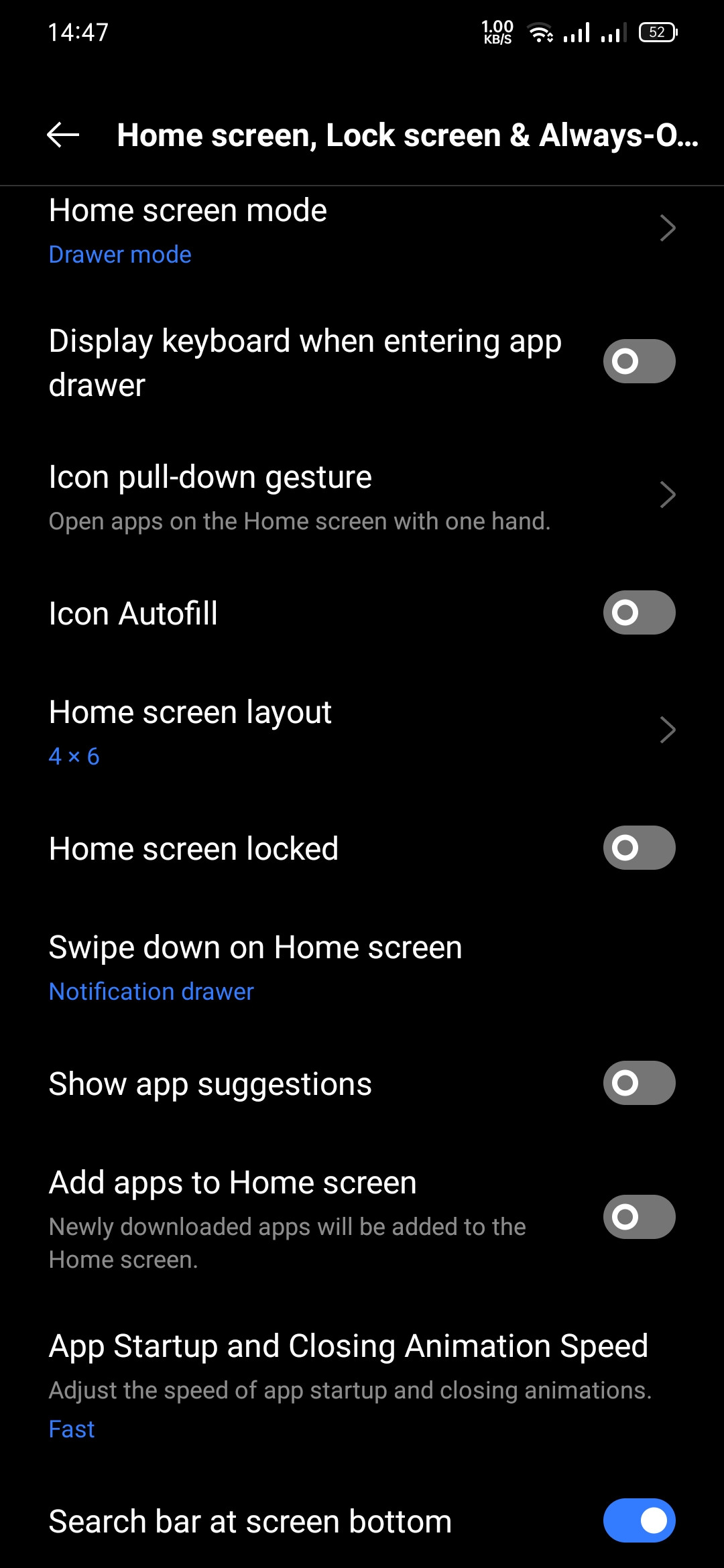Expand Icon pull-down gesture options
The width and height of the screenshot is (724, 1568).
pyautogui.click(x=668, y=495)
